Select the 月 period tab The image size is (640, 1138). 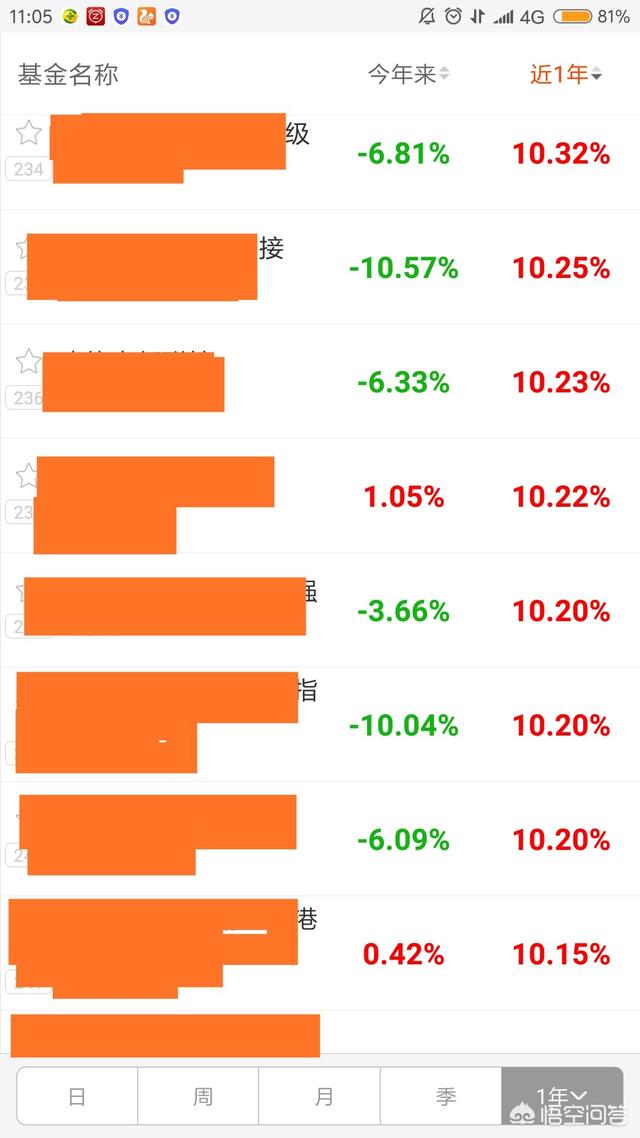point(324,1097)
